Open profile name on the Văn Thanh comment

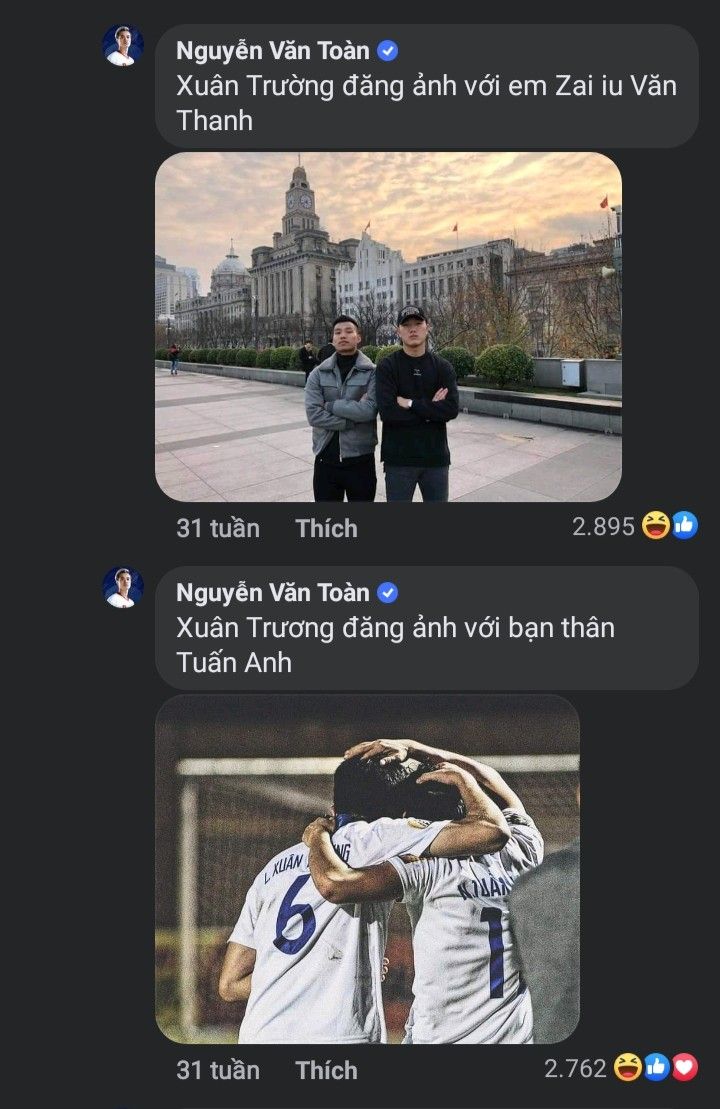[x=273, y=51]
